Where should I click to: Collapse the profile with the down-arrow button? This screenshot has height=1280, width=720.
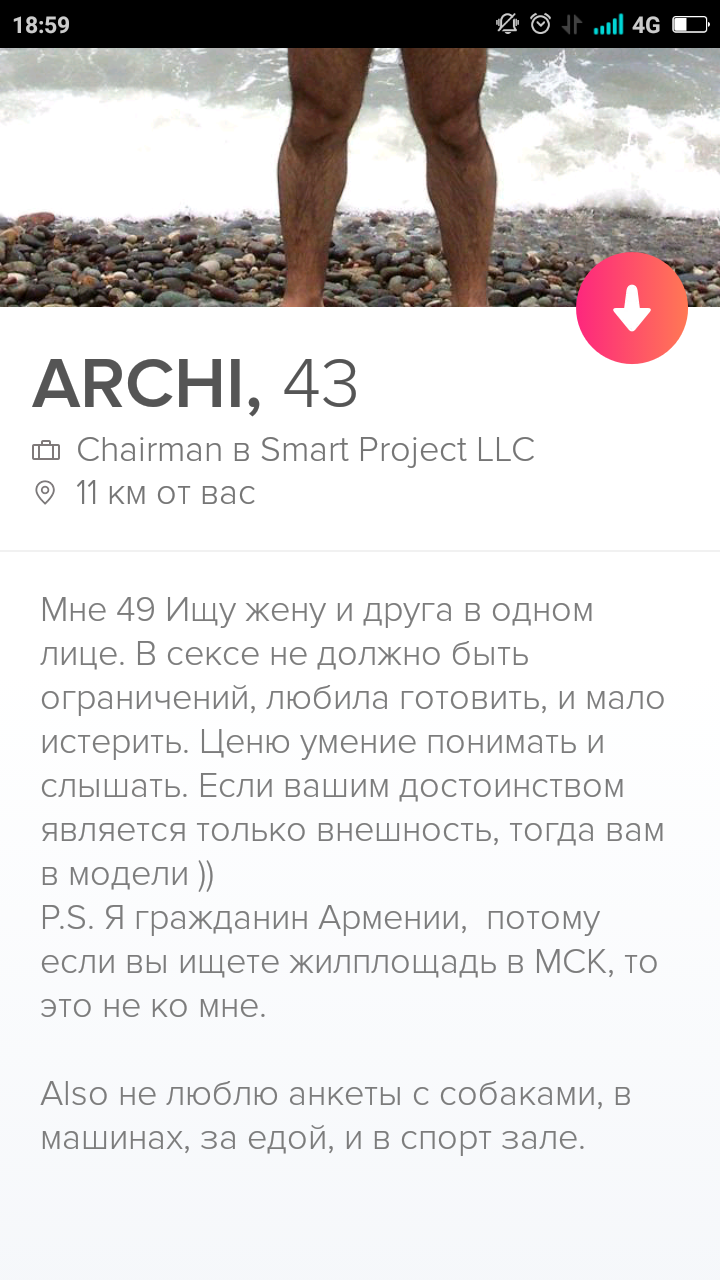[x=632, y=308]
